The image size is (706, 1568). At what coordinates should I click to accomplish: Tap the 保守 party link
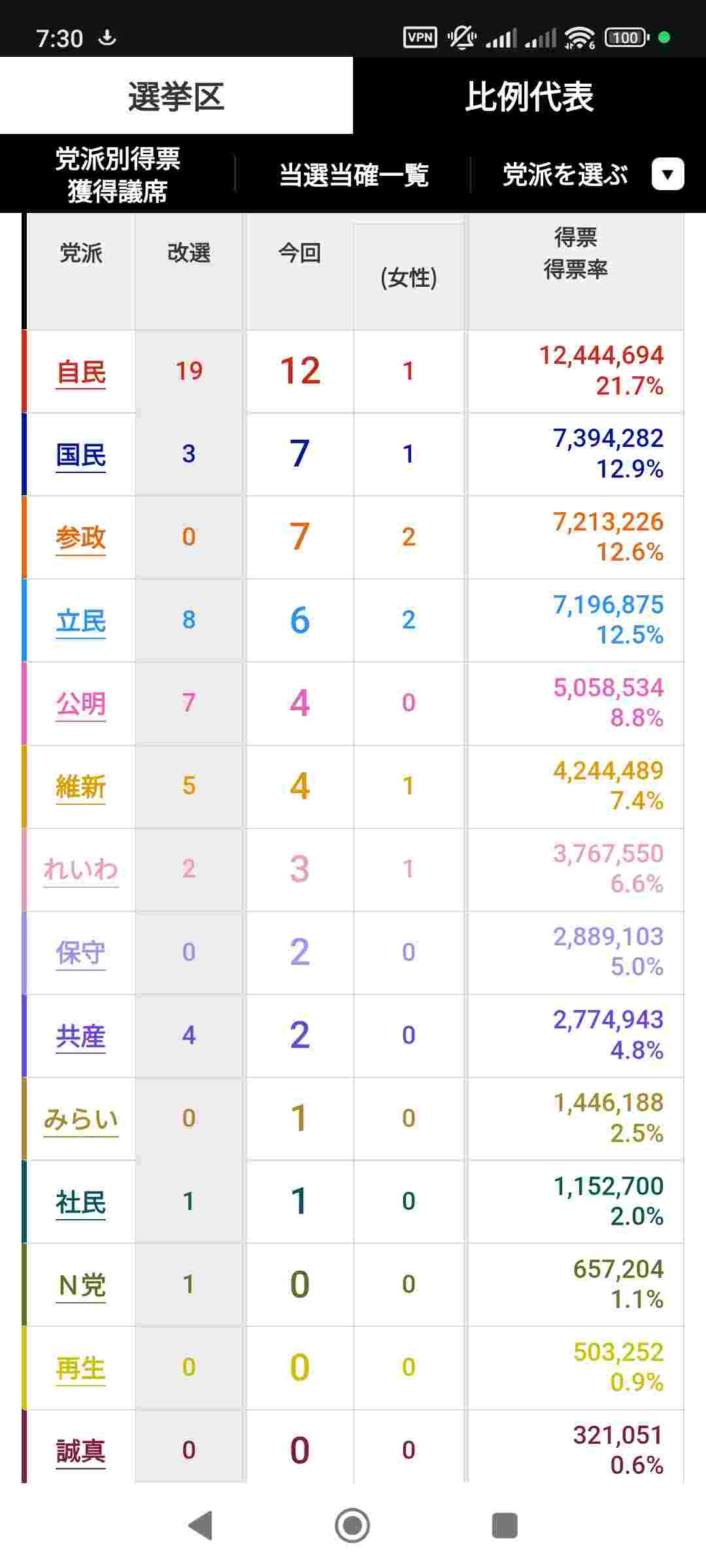(x=81, y=953)
